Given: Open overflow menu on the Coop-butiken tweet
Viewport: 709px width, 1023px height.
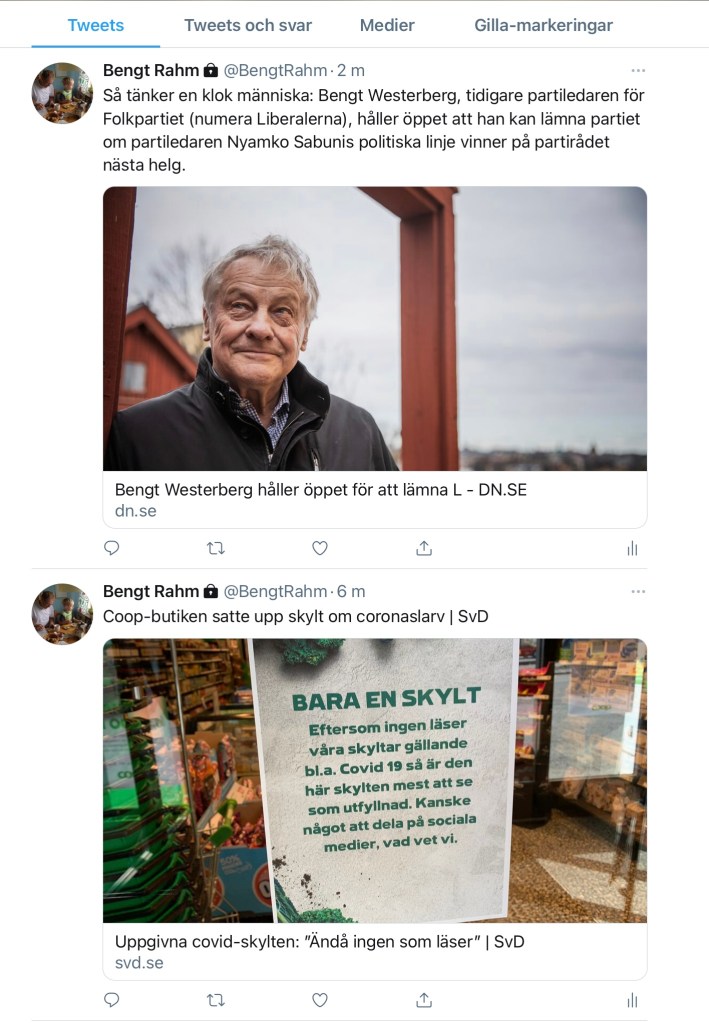Looking at the screenshot, I should click(638, 591).
